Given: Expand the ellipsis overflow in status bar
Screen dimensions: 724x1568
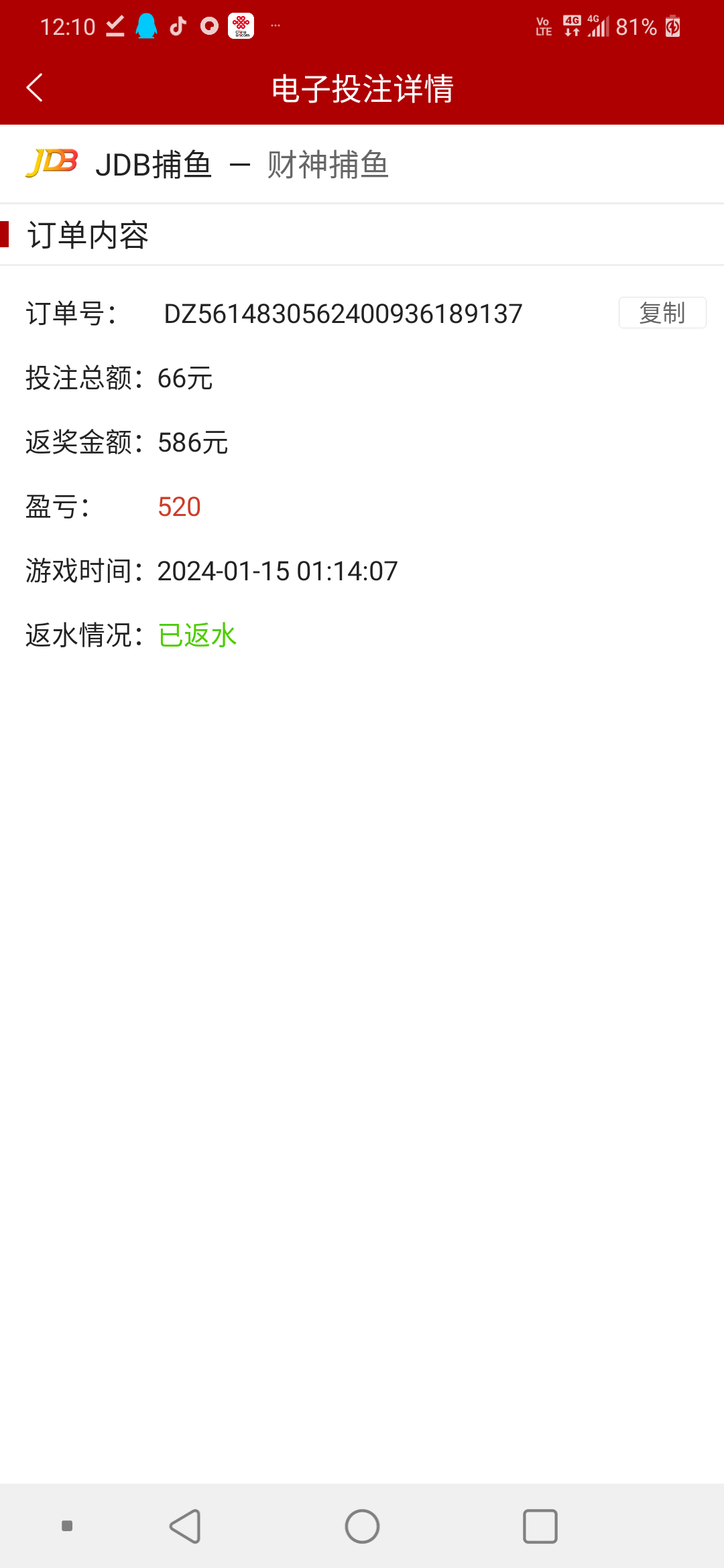Looking at the screenshot, I should point(275,25).
